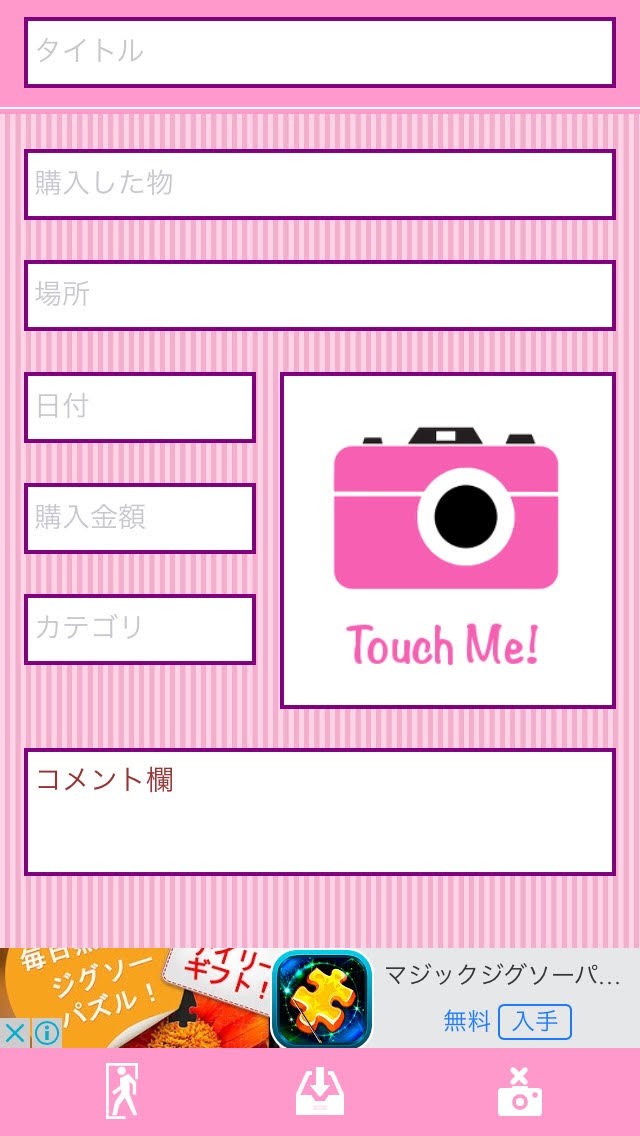This screenshot has width=640, height=1136.
Task: Close the ad using its X icon
Action: pyautogui.click(x=13, y=1033)
